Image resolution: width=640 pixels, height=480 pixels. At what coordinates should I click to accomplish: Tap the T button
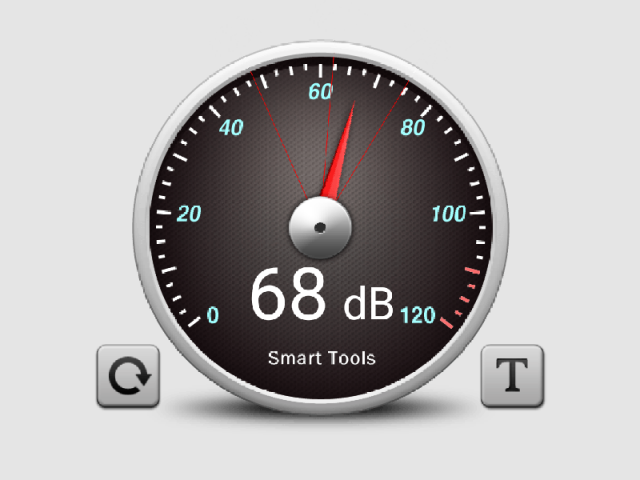tap(512, 376)
